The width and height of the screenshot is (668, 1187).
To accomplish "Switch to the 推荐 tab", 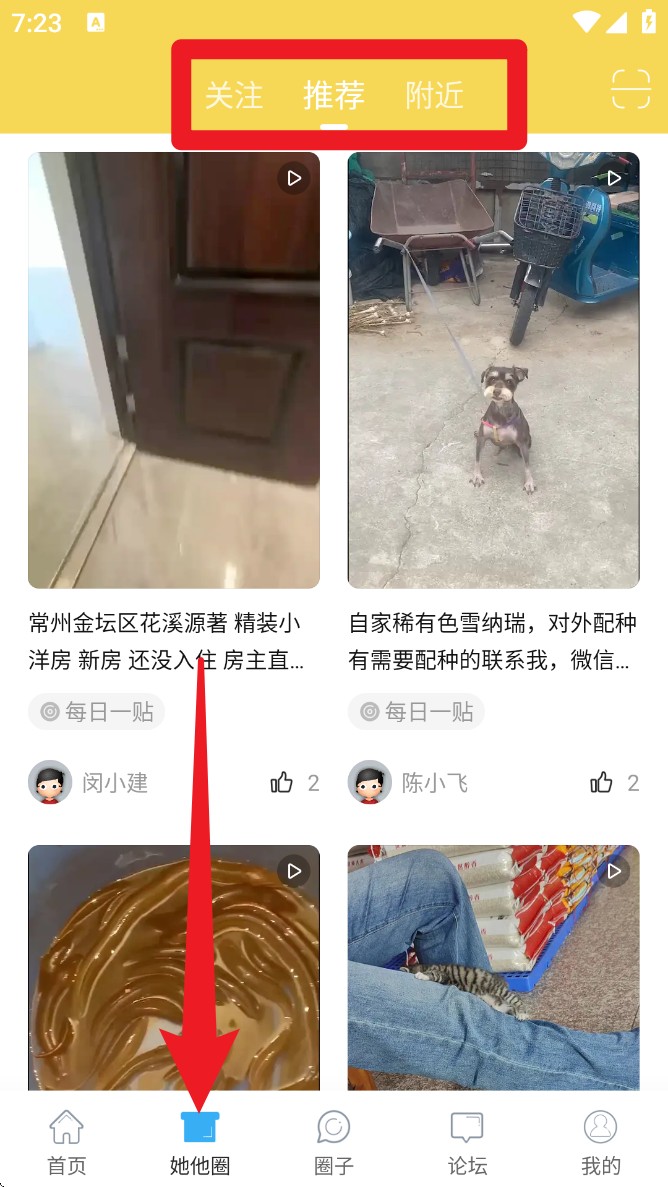I will click(334, 95).
